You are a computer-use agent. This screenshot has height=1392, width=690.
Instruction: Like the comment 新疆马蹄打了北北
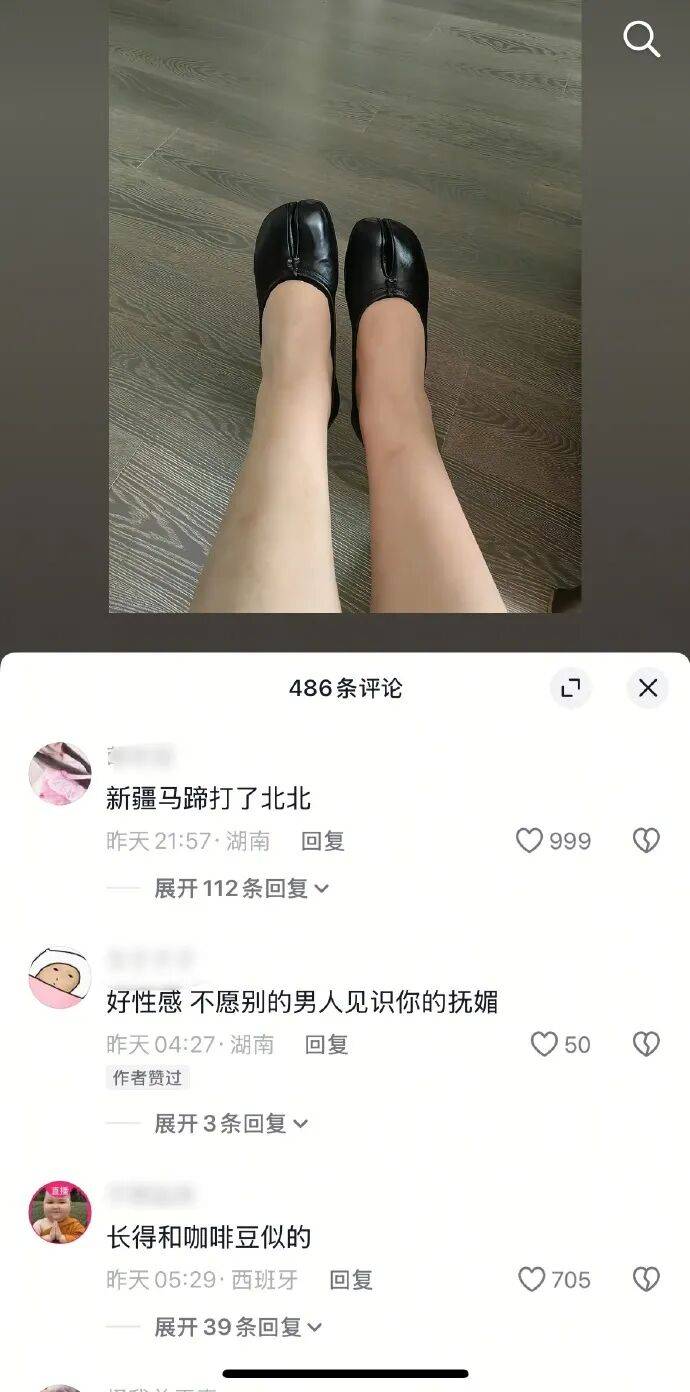[x=530, y=841]
